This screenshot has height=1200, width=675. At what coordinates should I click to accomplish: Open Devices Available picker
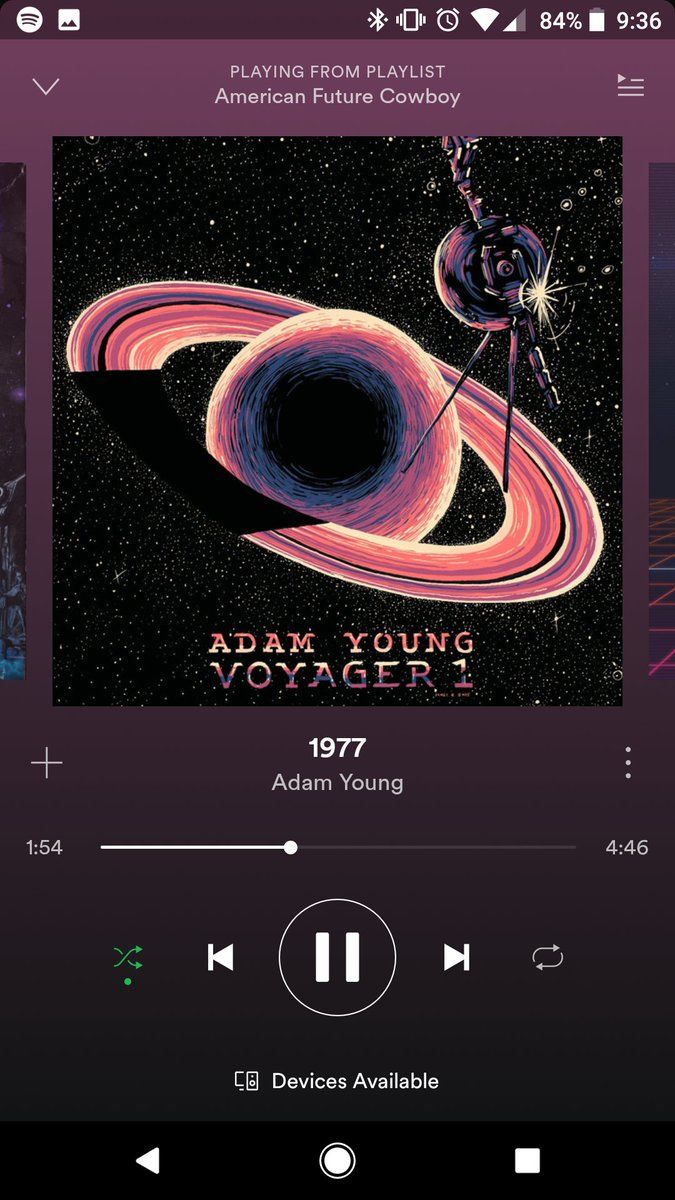coord(337,1081)
